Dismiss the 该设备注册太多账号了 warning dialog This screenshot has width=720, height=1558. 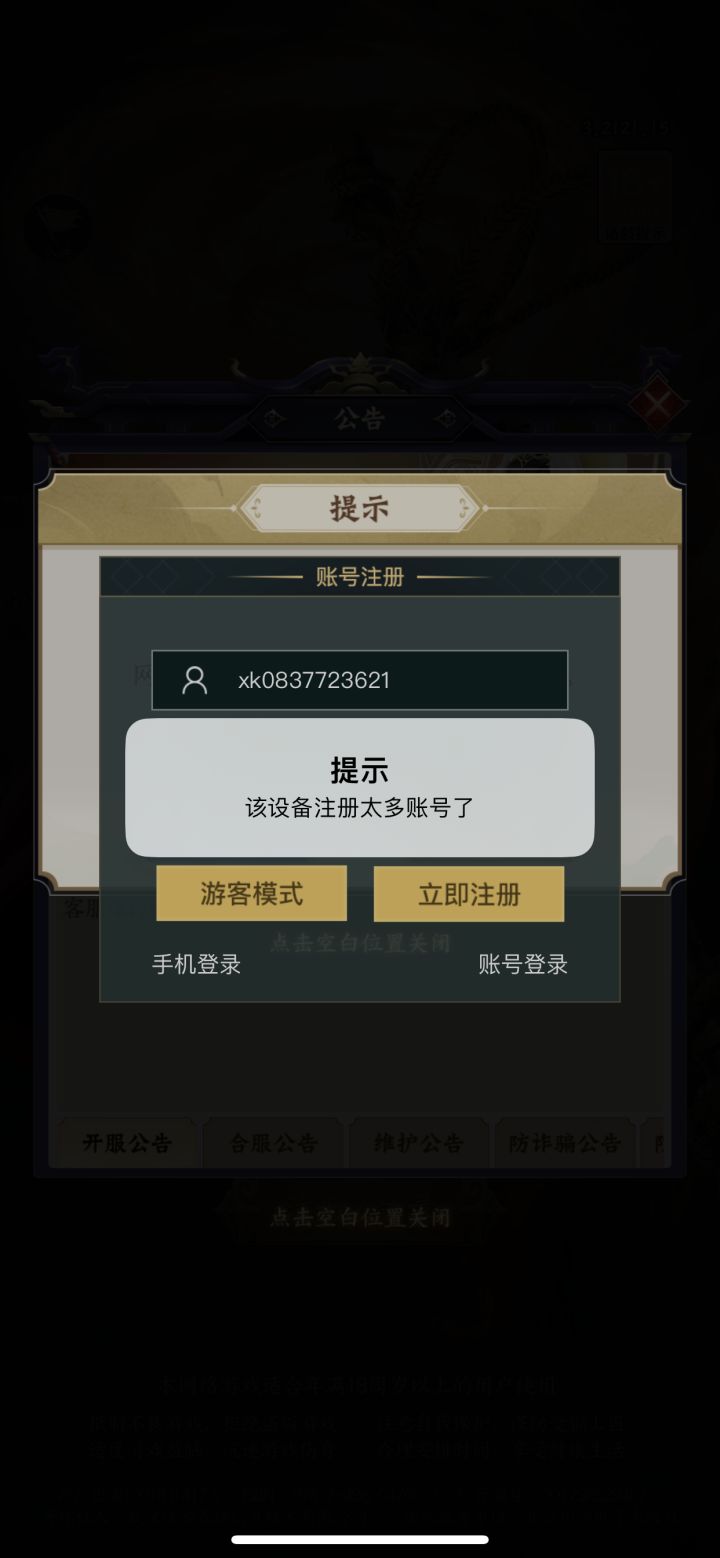(360, 787)
